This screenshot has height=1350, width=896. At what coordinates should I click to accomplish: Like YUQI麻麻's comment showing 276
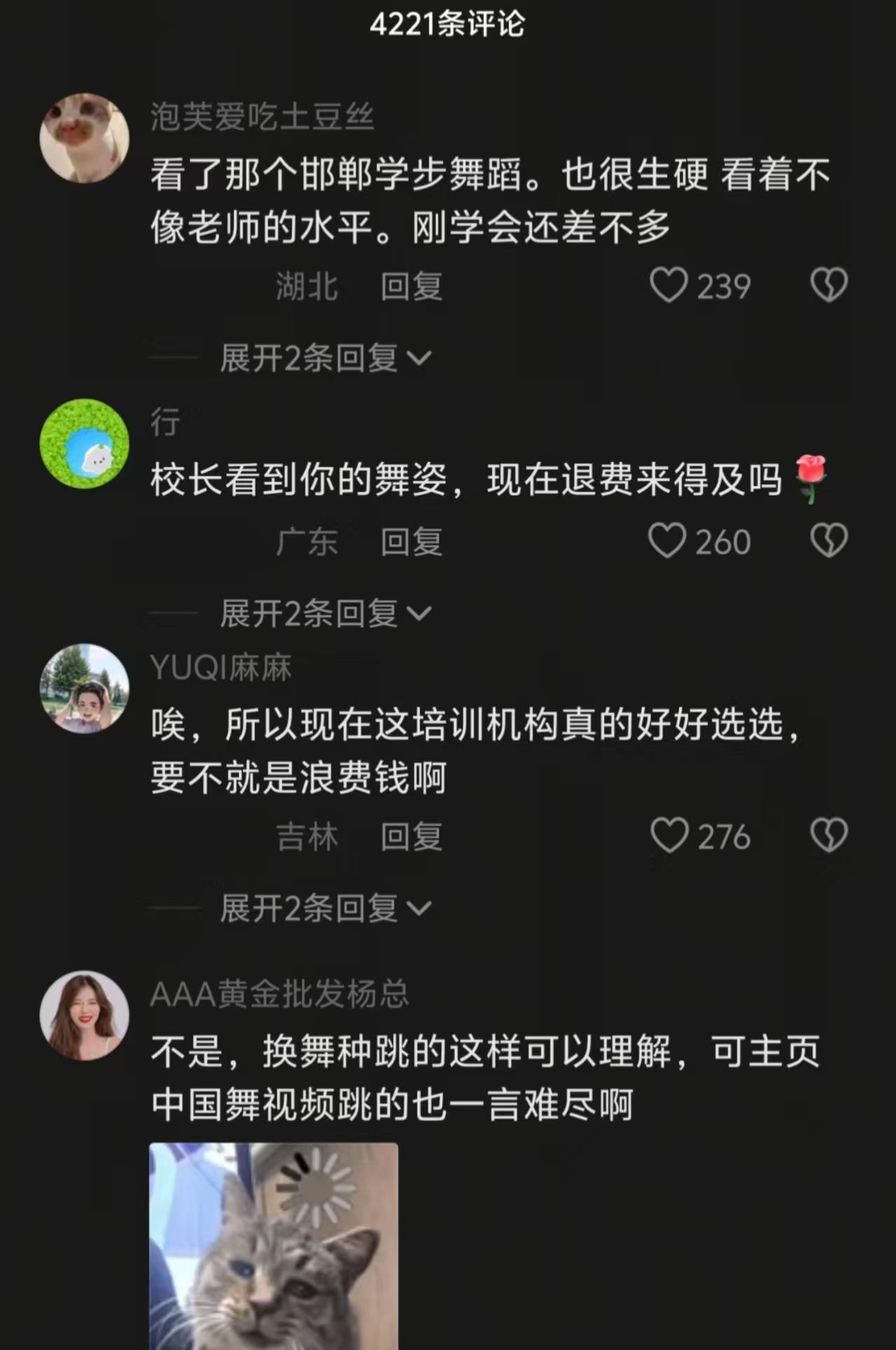coord(670,835)
